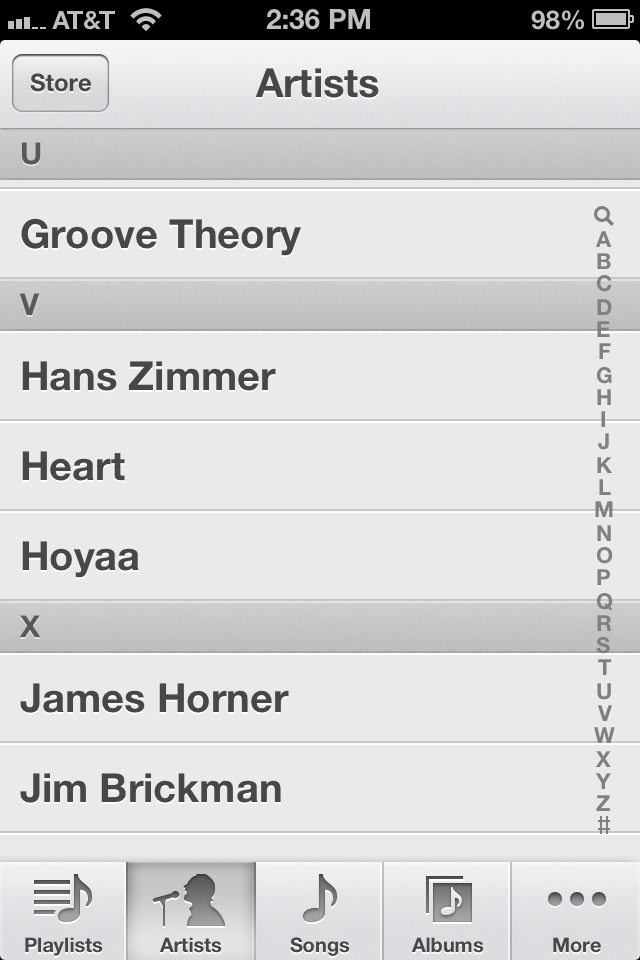Viewport: 640px width, 960px height.
Task: Open the Hoyaa artist entry
Action: click(x=320, y=556)
